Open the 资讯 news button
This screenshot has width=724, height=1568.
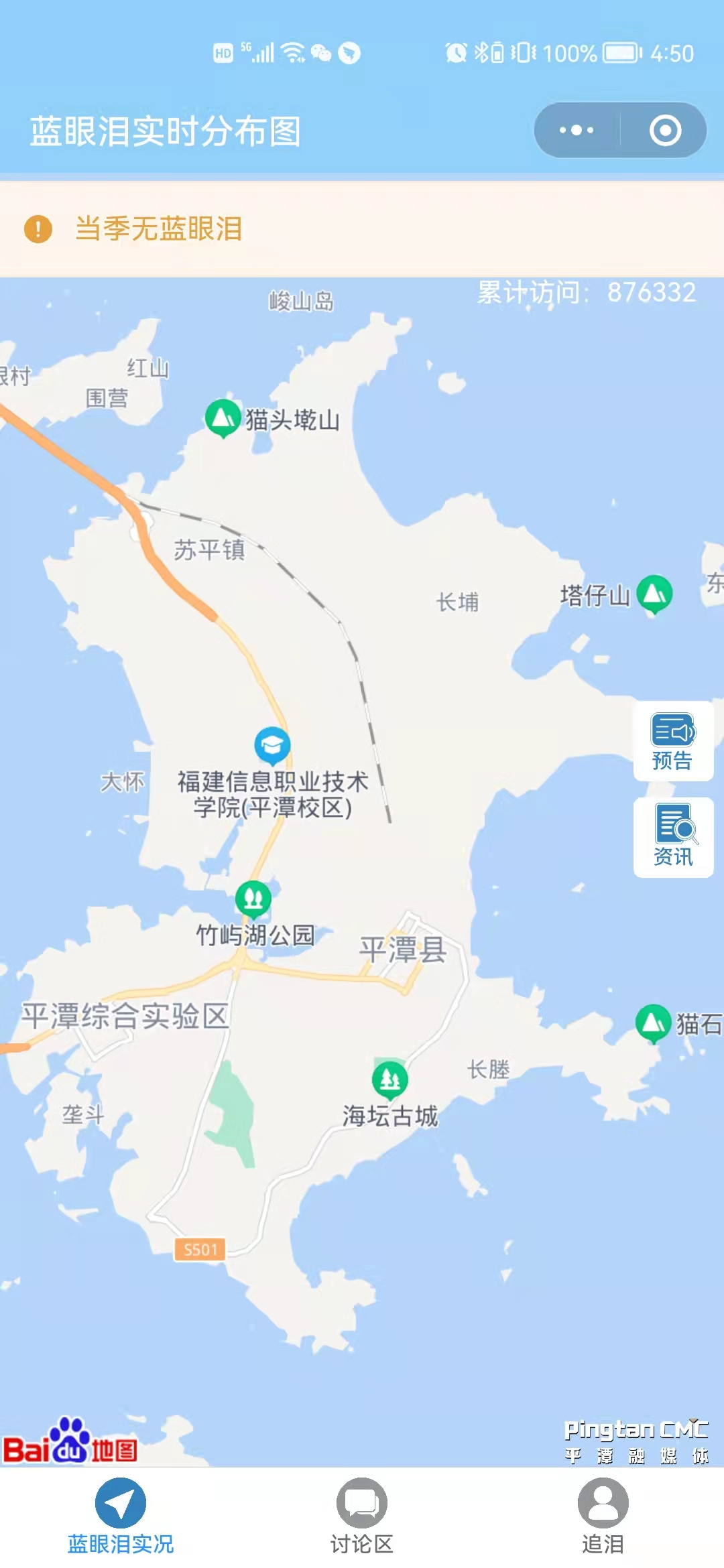(673, 837)
